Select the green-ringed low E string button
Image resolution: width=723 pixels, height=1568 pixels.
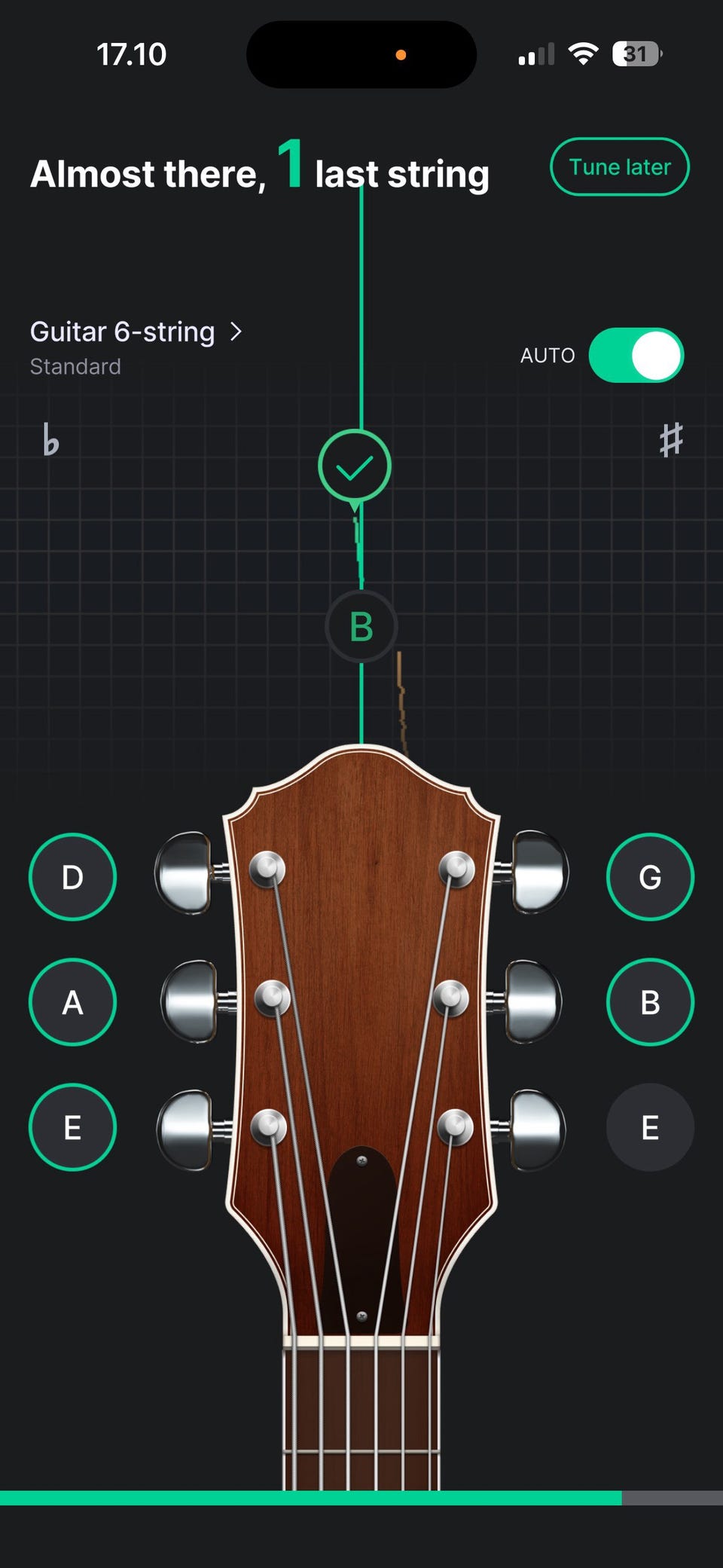click(x=72, y=1127)
